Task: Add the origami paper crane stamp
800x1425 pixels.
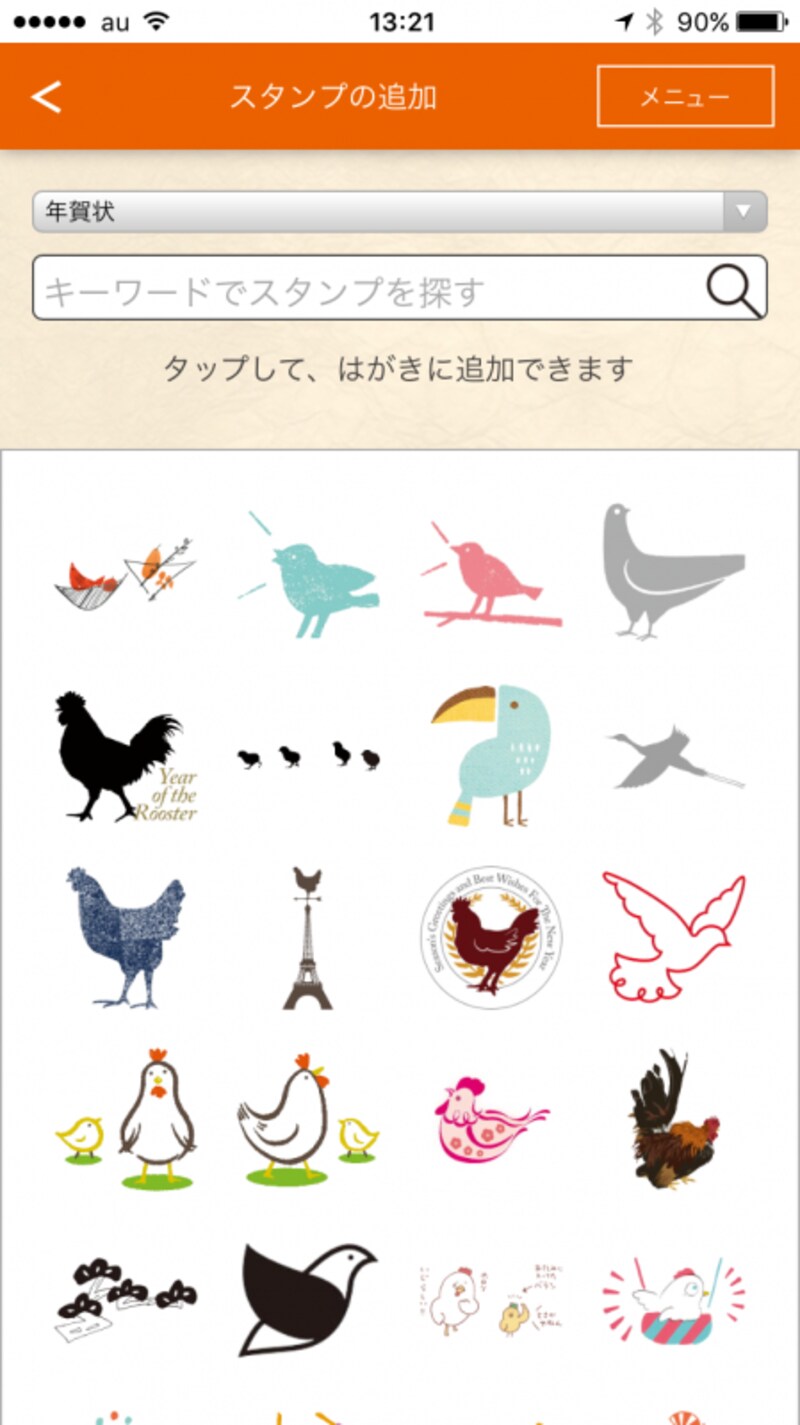Action: [125, 569]
